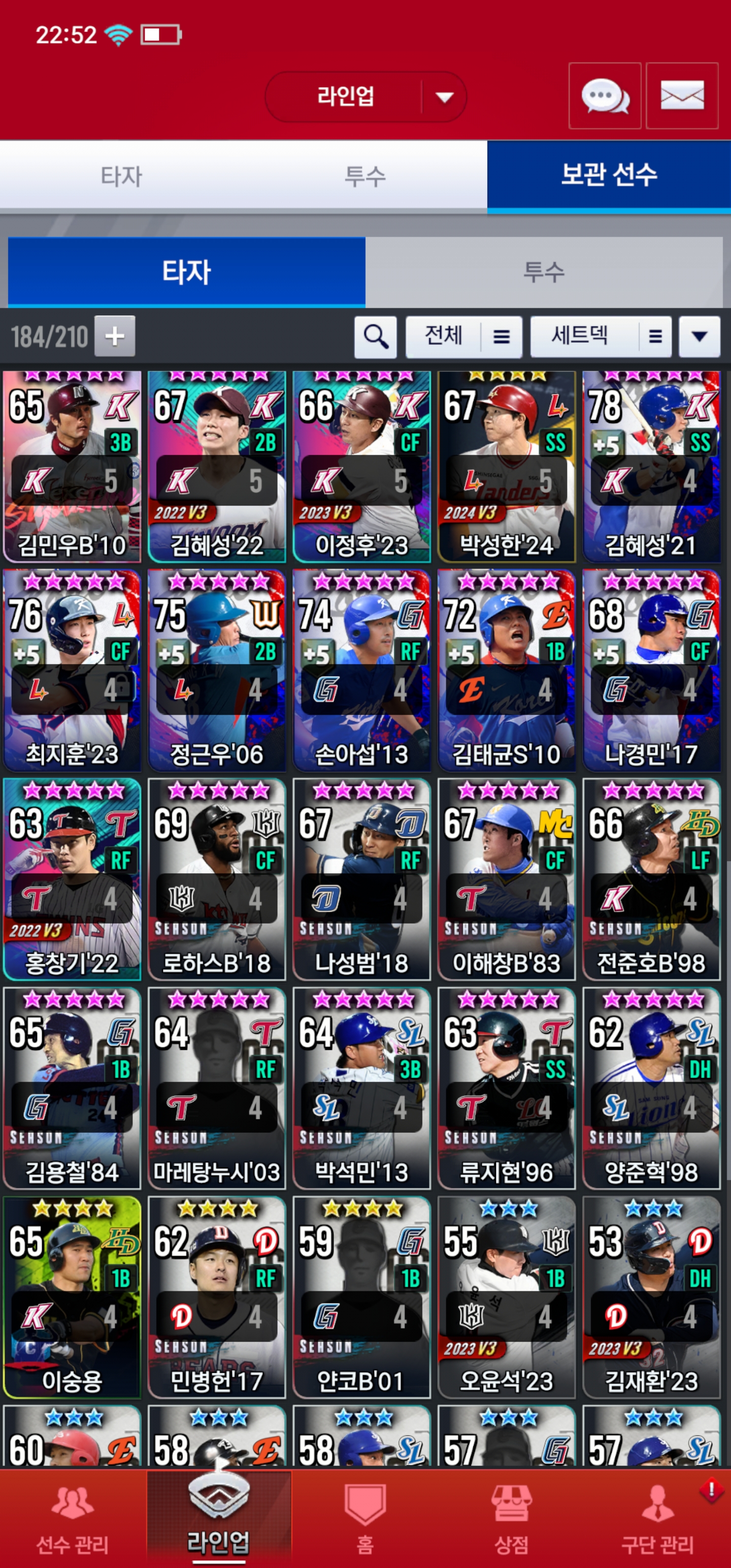Screen dimensions: 731x1568
Task: Tap the plus button to expand storage
Action: coord(114,336)
